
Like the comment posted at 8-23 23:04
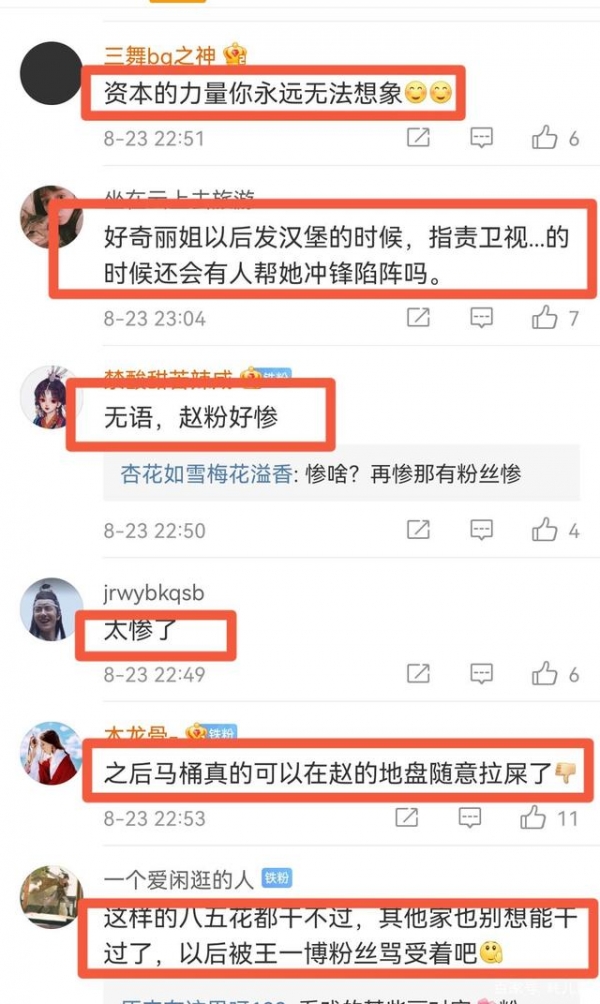545,318
